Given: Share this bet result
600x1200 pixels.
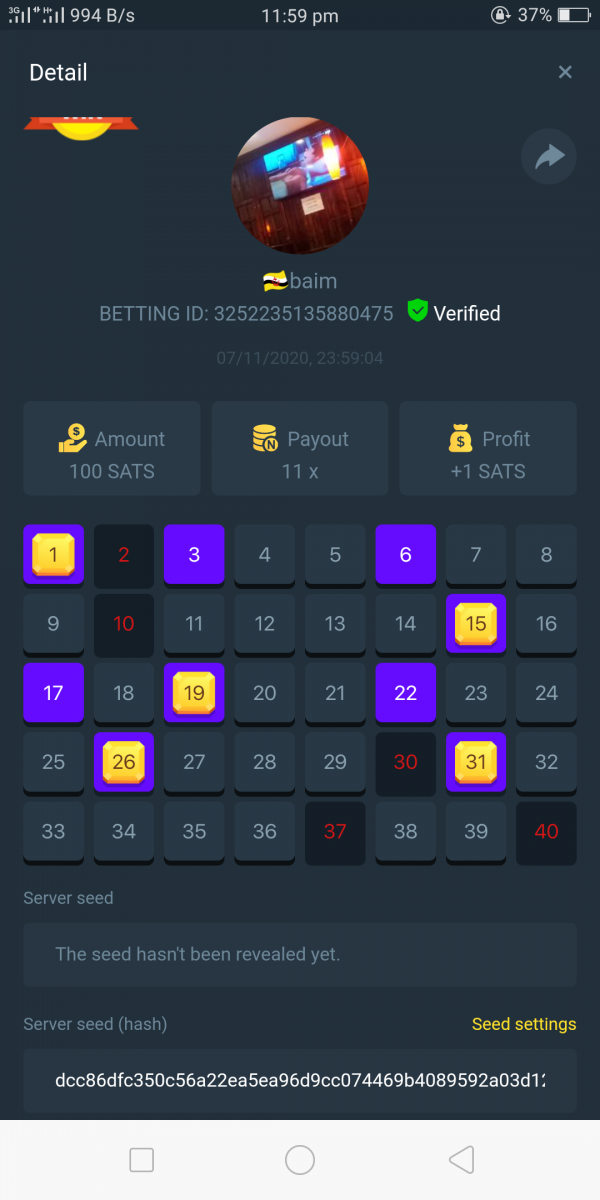Looking at the screenshot, I should pyautogui.click(x=549, y=157).
